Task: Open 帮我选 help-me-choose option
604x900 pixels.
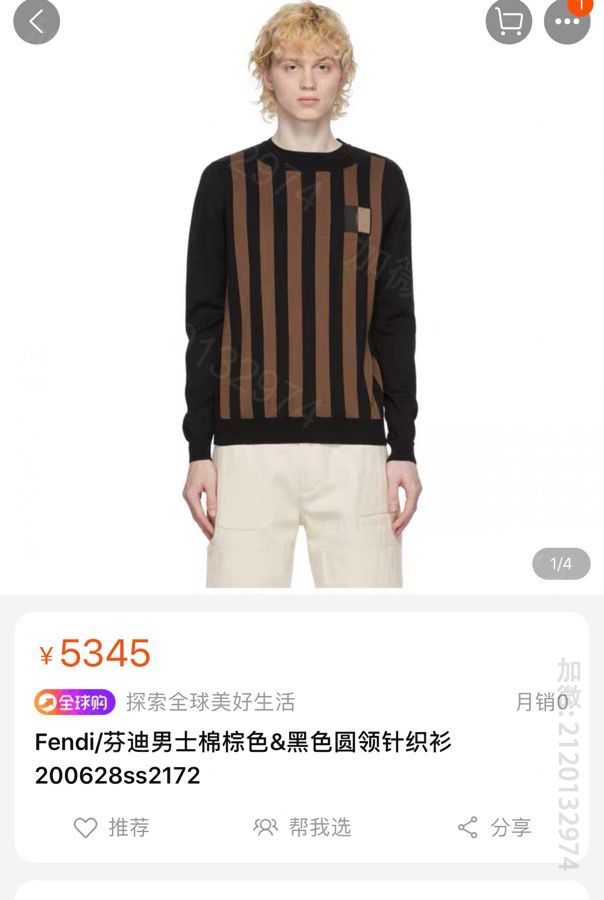Action: 303,827
